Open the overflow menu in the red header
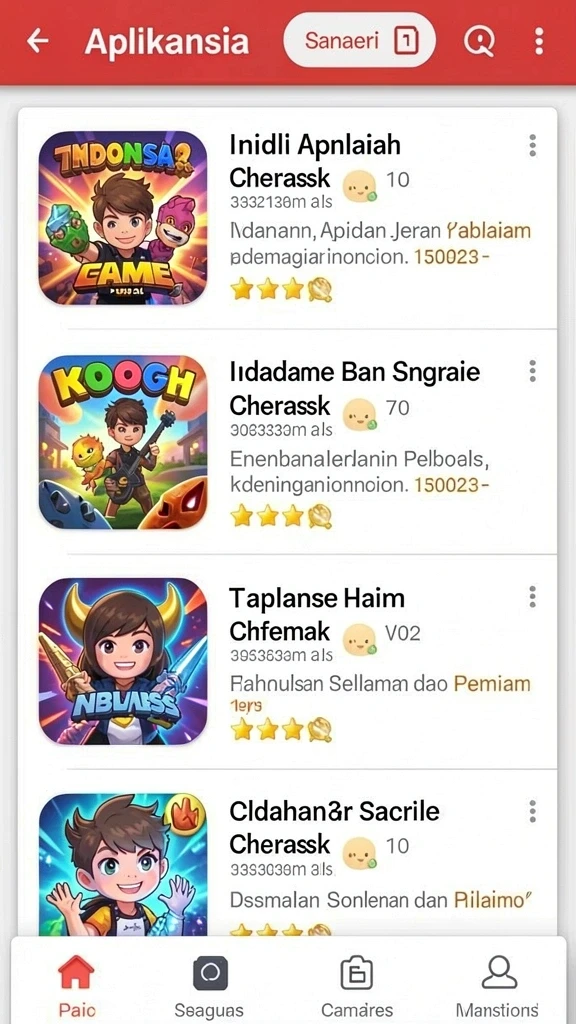Viewport: 576px width, 1024px height. pyautogui.click(x=539, y=41)
